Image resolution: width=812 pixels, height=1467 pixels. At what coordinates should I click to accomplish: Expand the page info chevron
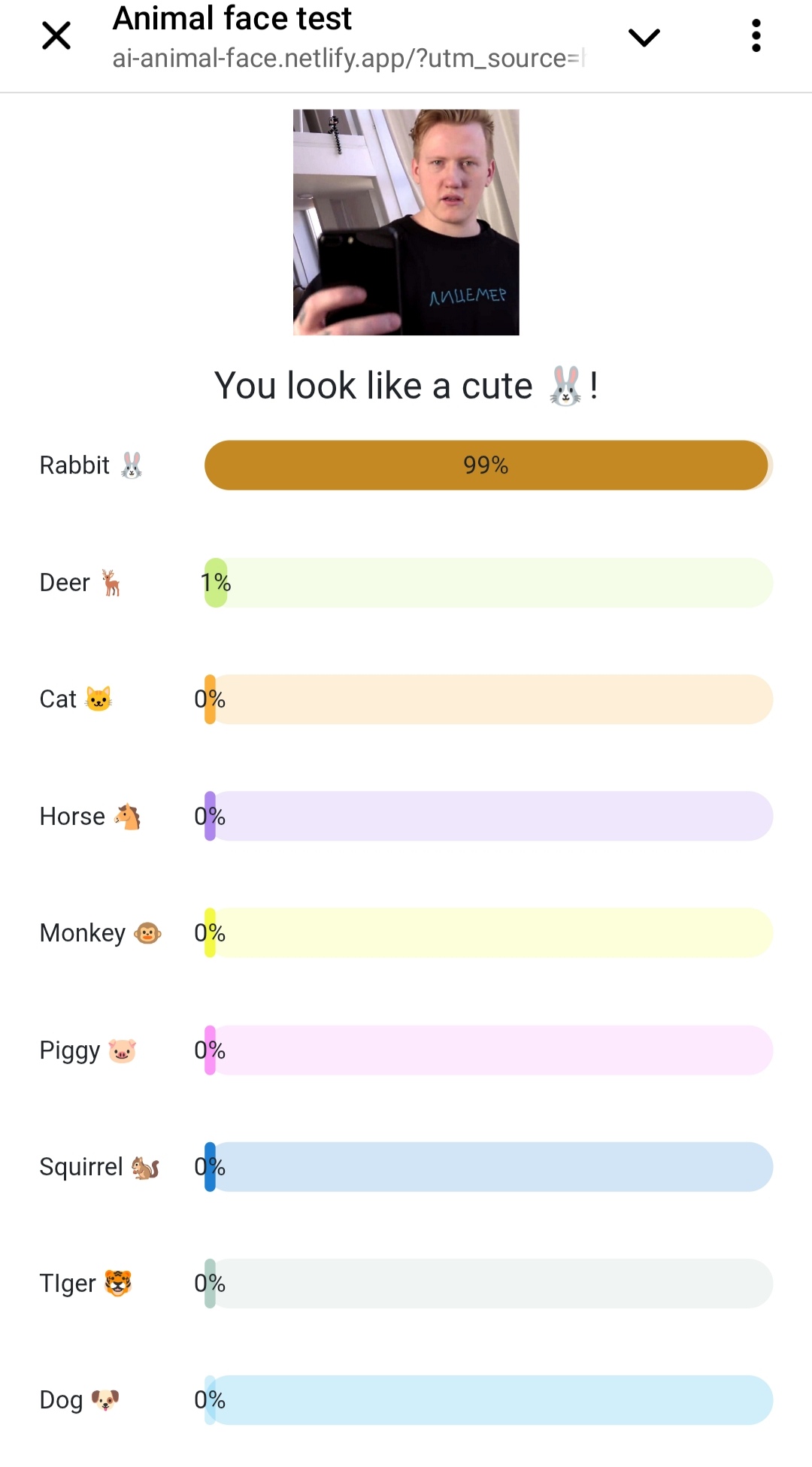644,37
